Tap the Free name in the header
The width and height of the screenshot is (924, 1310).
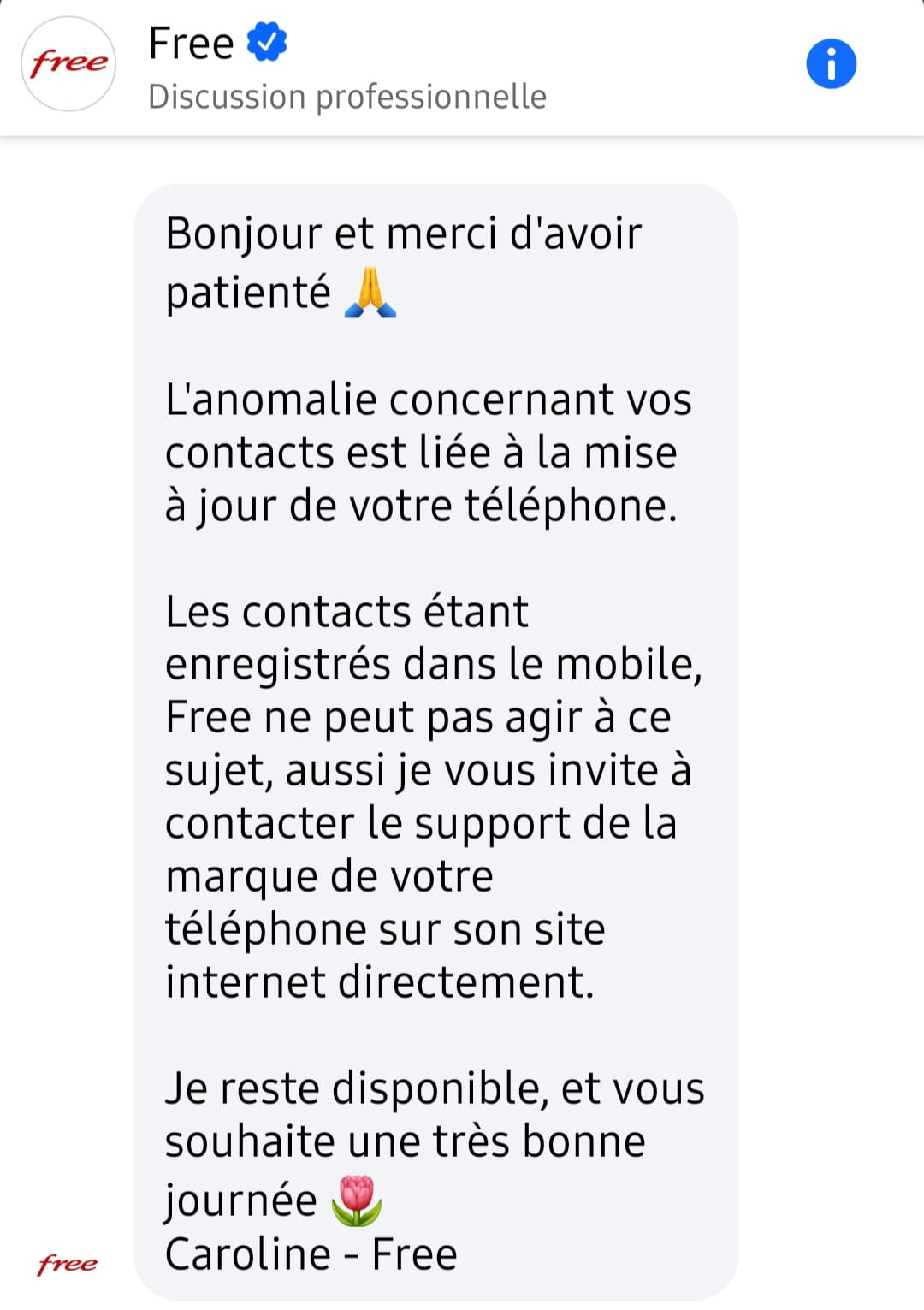(191, 43)
